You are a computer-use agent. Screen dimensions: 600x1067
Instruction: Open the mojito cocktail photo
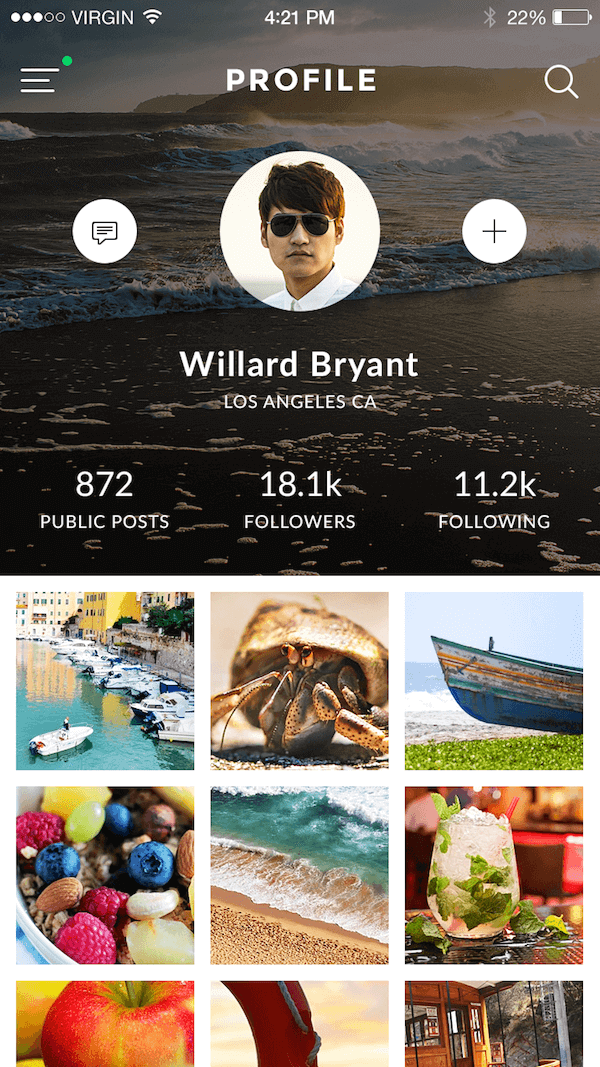[x=493, y=875]
